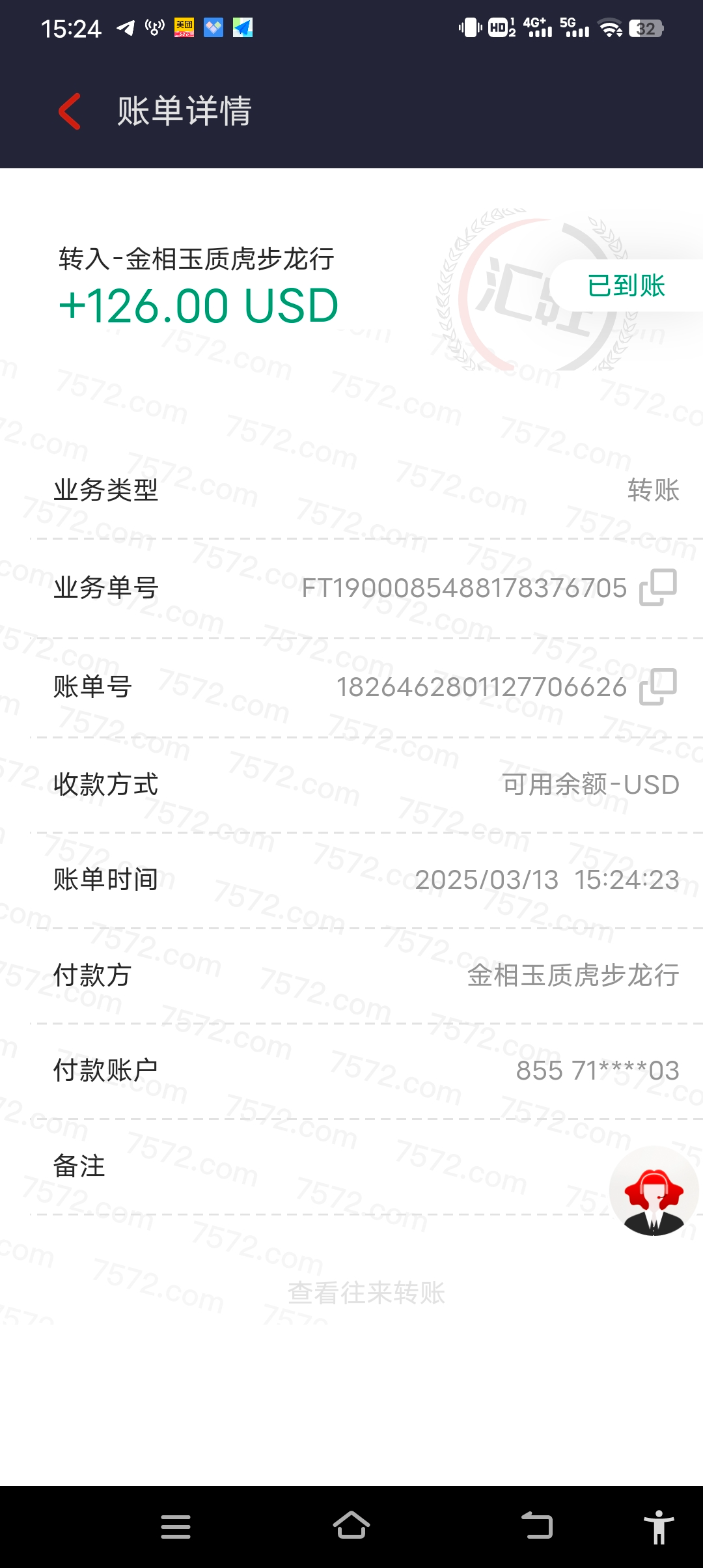This screenshot has height=1568, width=703.
Task: Tap the 转入-金相玉质虎步龙行 title
Action: point(195,259)
